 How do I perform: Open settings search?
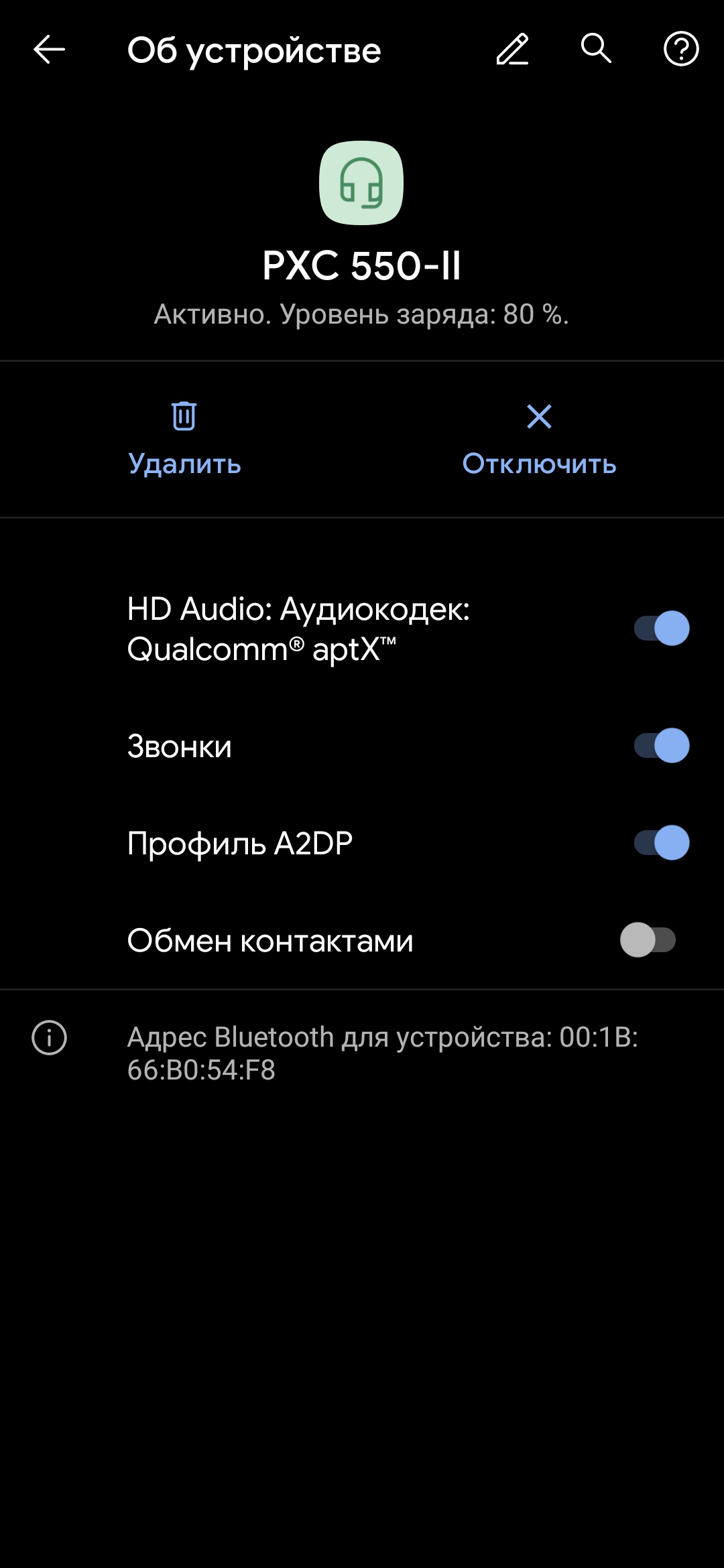pyautogui.click(x=596, y=50)
